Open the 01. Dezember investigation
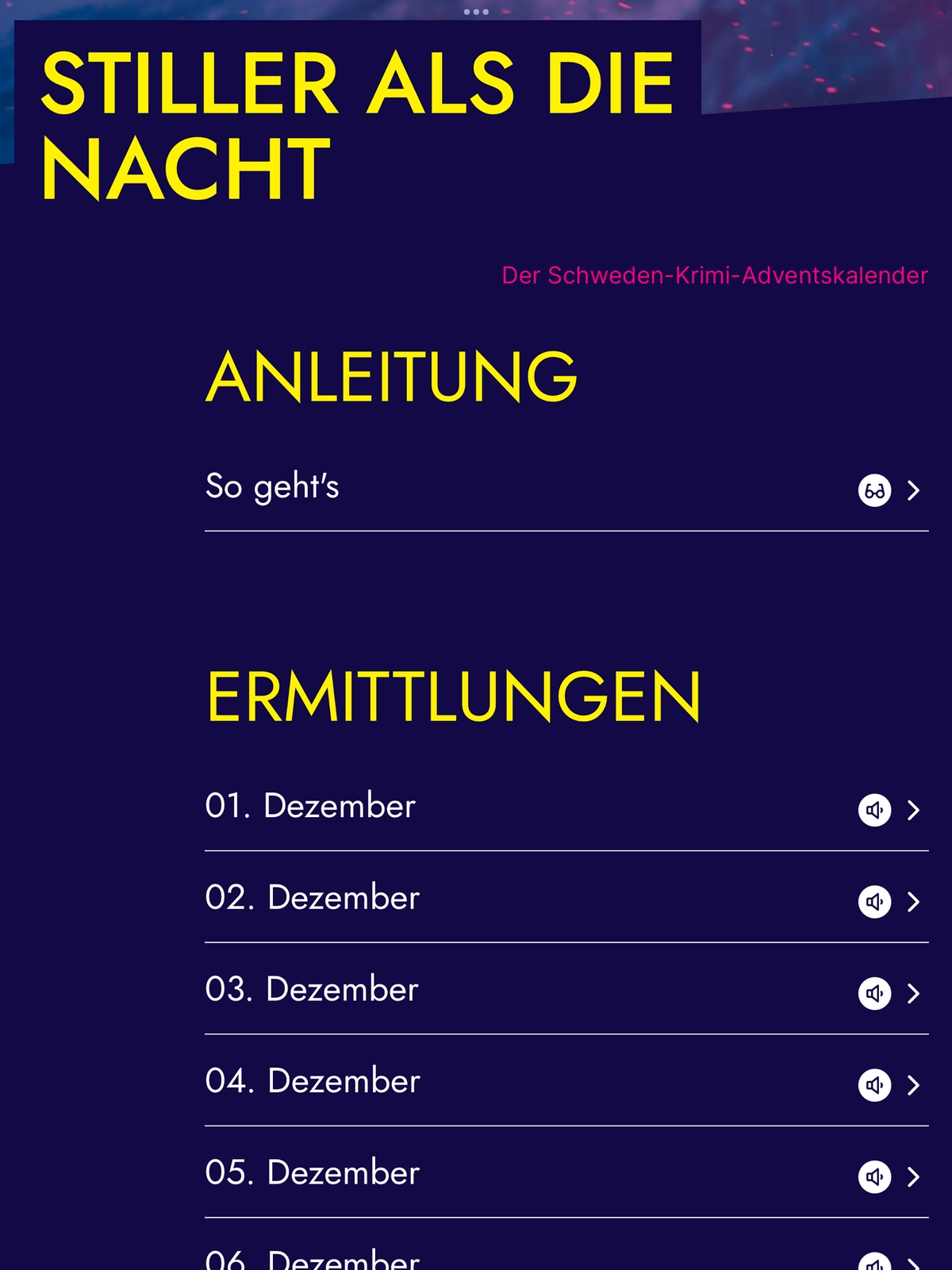Image resolution: width=952 pixels, height=1270 pixels. click(x=566, y=808)
